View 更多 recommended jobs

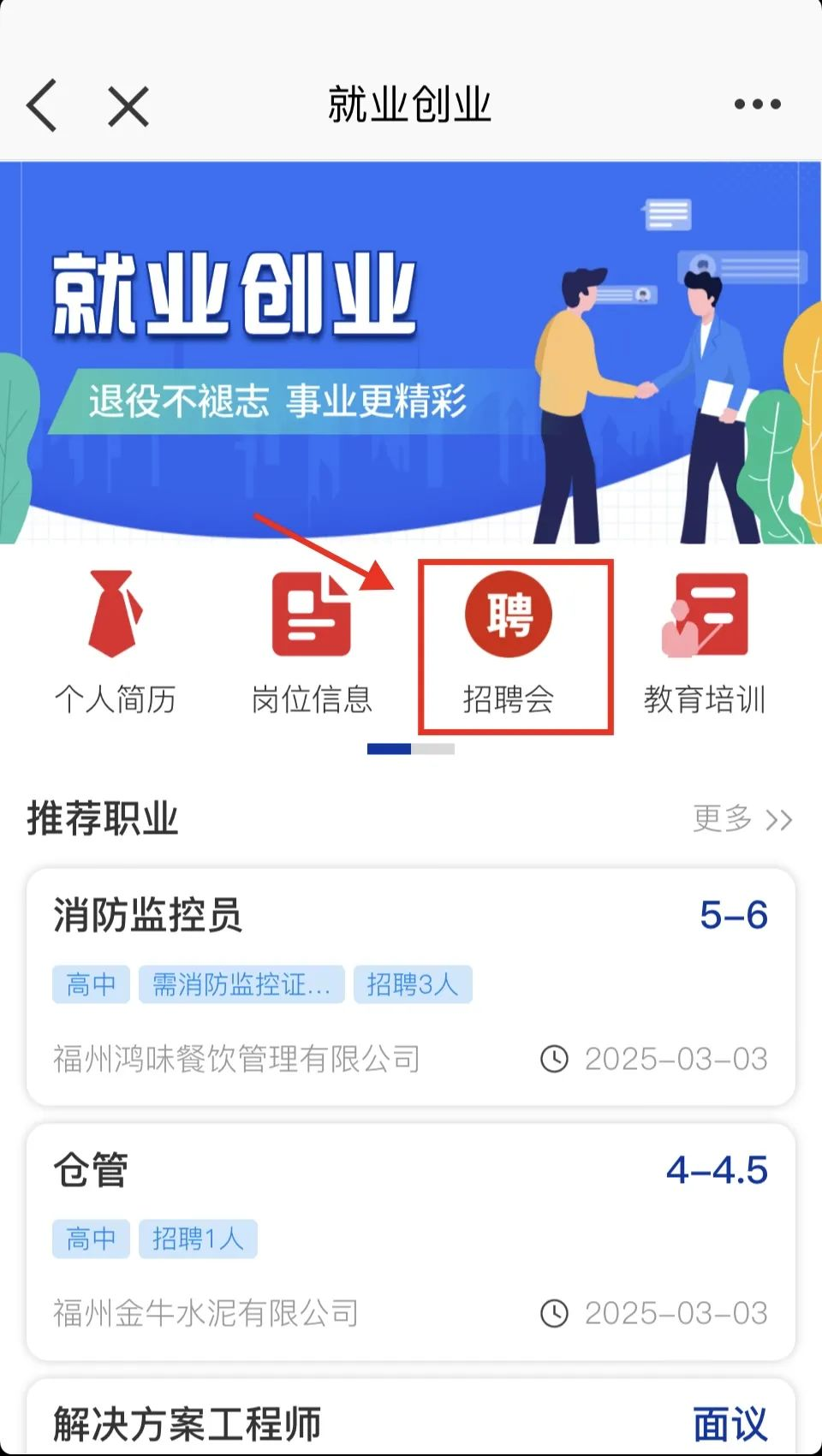pyautogui.click(x=742, y=819)
